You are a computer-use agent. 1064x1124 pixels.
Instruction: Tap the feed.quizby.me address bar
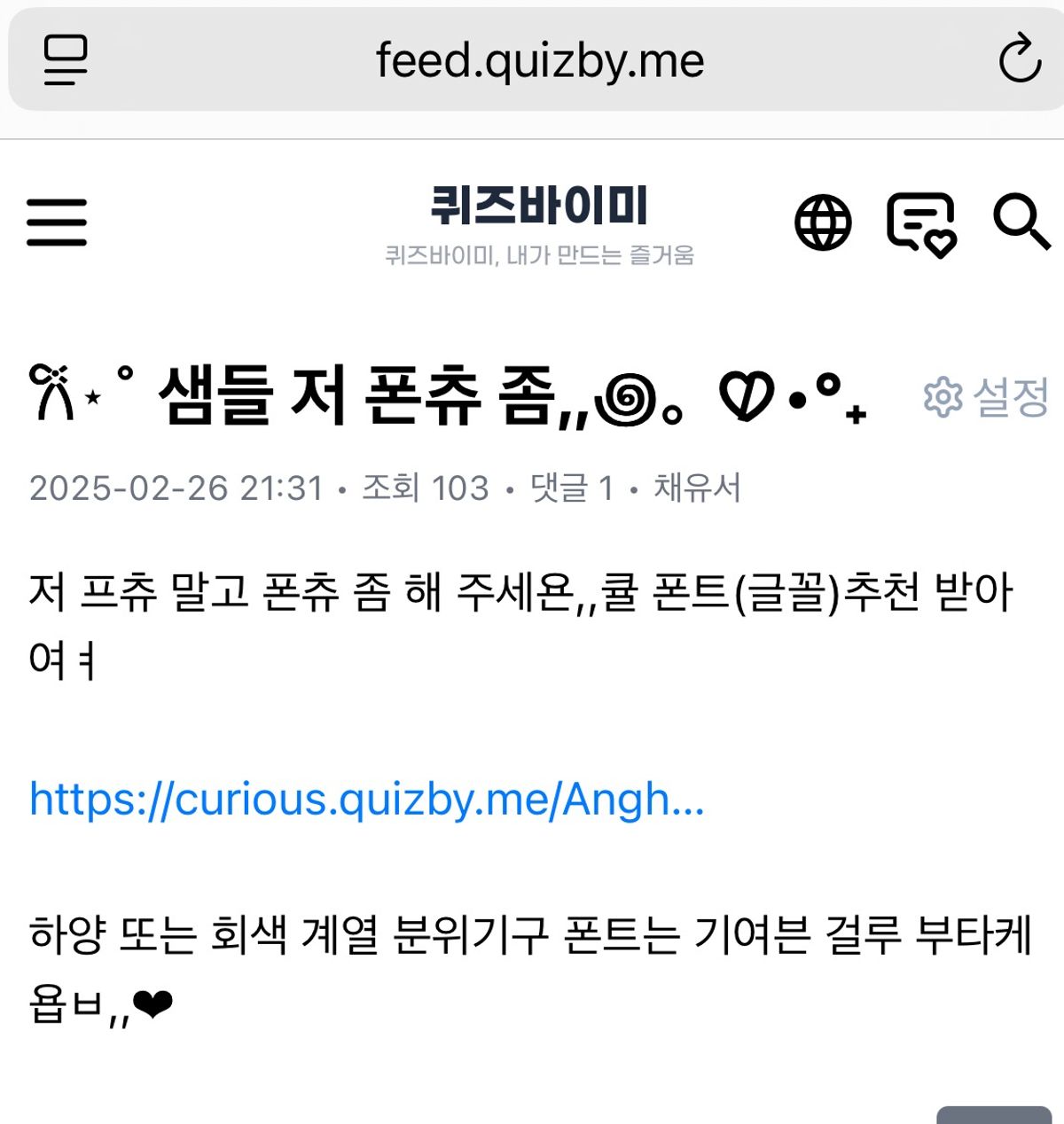(x=539, y=60)
